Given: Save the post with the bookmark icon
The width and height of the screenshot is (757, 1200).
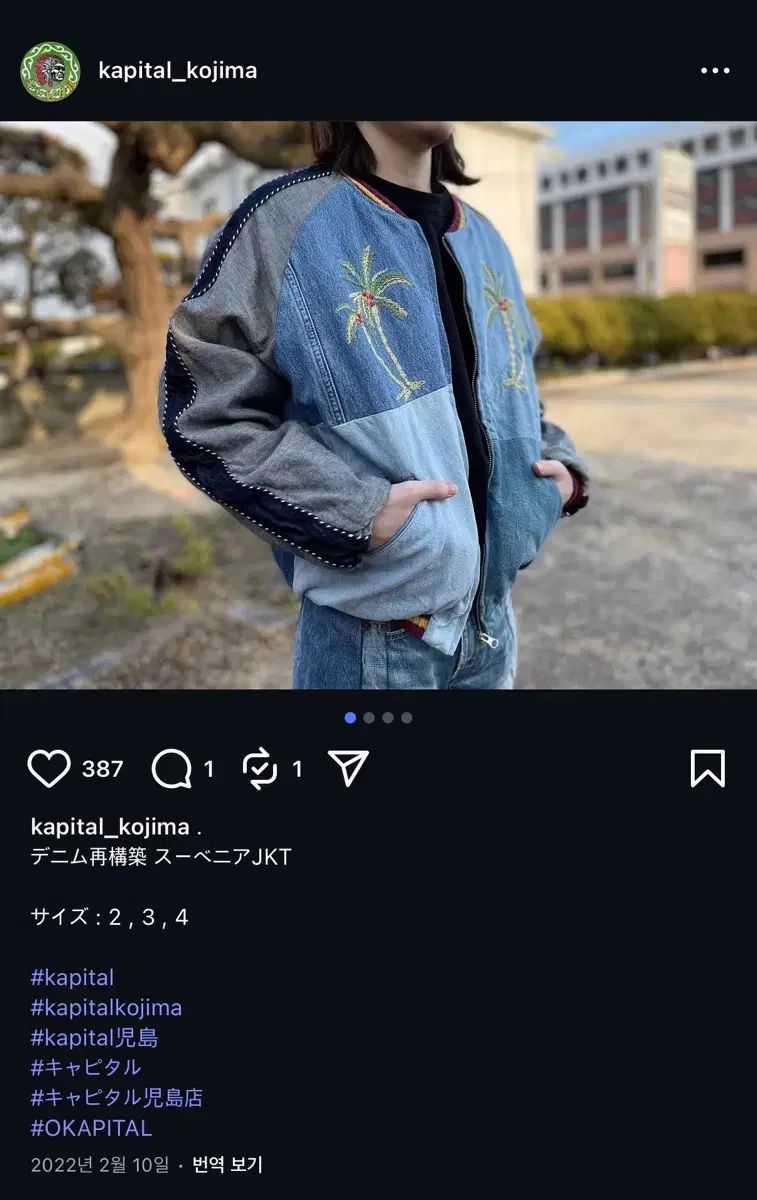Looking at the screenshot, I should pos(708,766).
